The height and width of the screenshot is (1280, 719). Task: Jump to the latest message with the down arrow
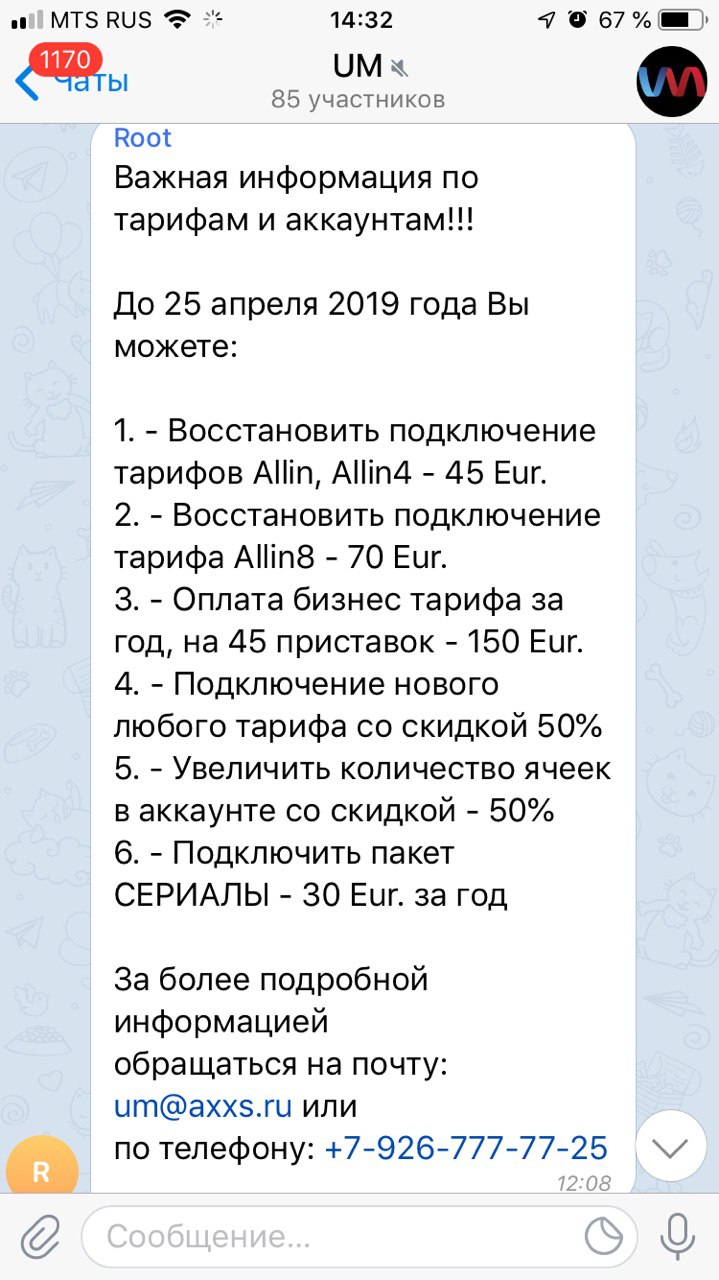(x=671, y=1146)
